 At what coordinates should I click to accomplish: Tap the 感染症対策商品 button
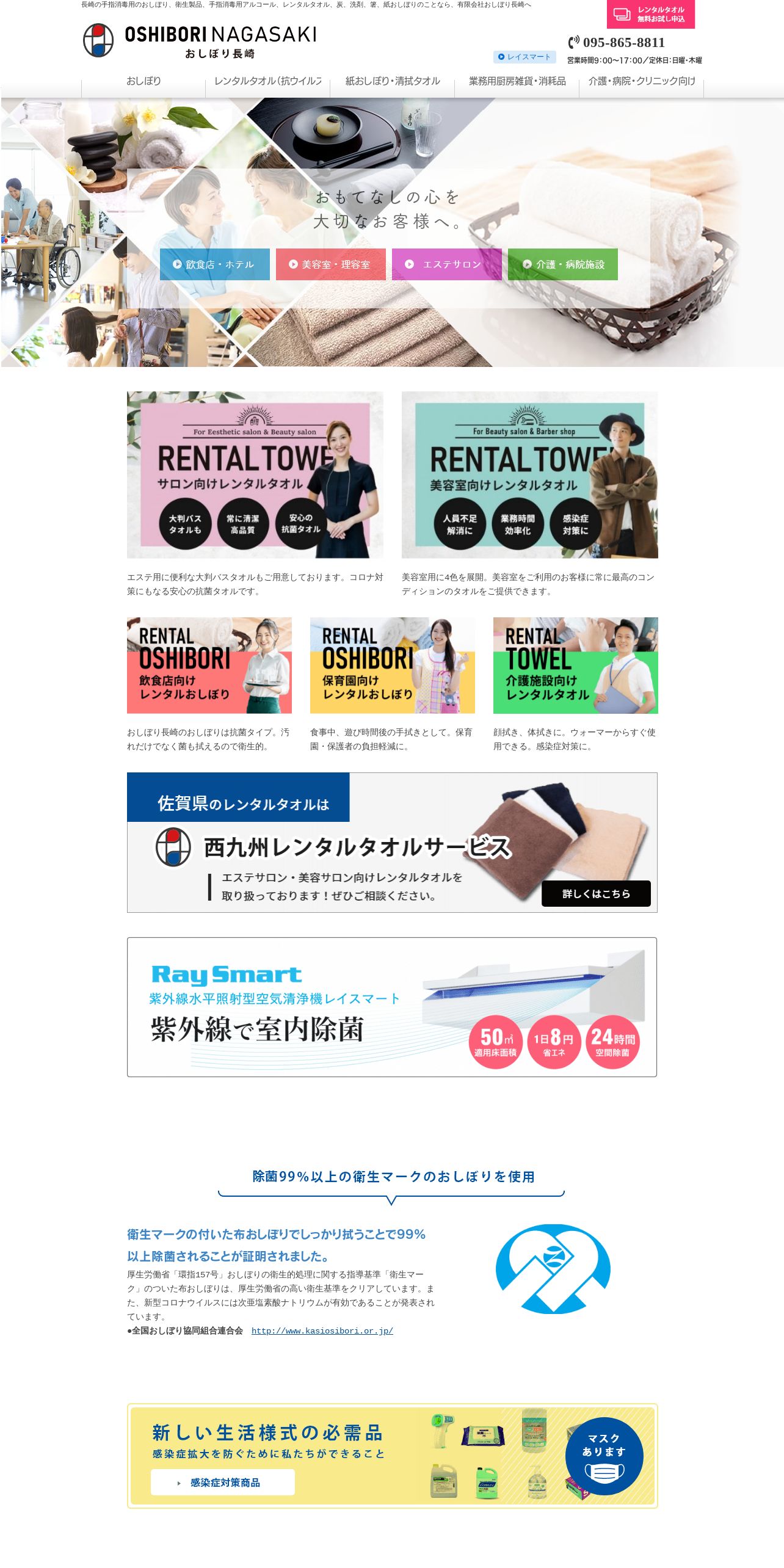[223, 1483]
